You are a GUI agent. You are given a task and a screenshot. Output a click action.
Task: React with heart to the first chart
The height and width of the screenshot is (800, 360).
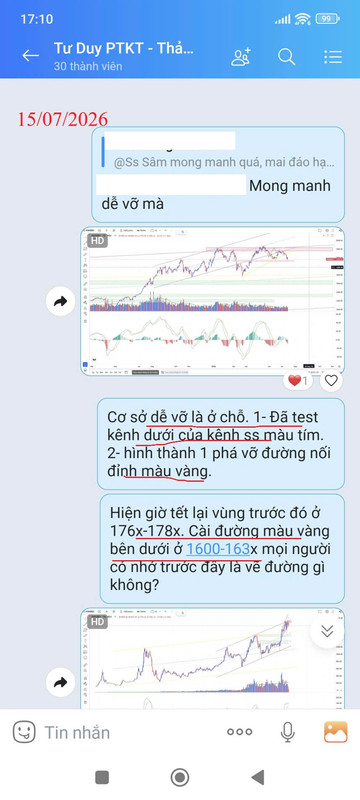click(x=331, y=380)
